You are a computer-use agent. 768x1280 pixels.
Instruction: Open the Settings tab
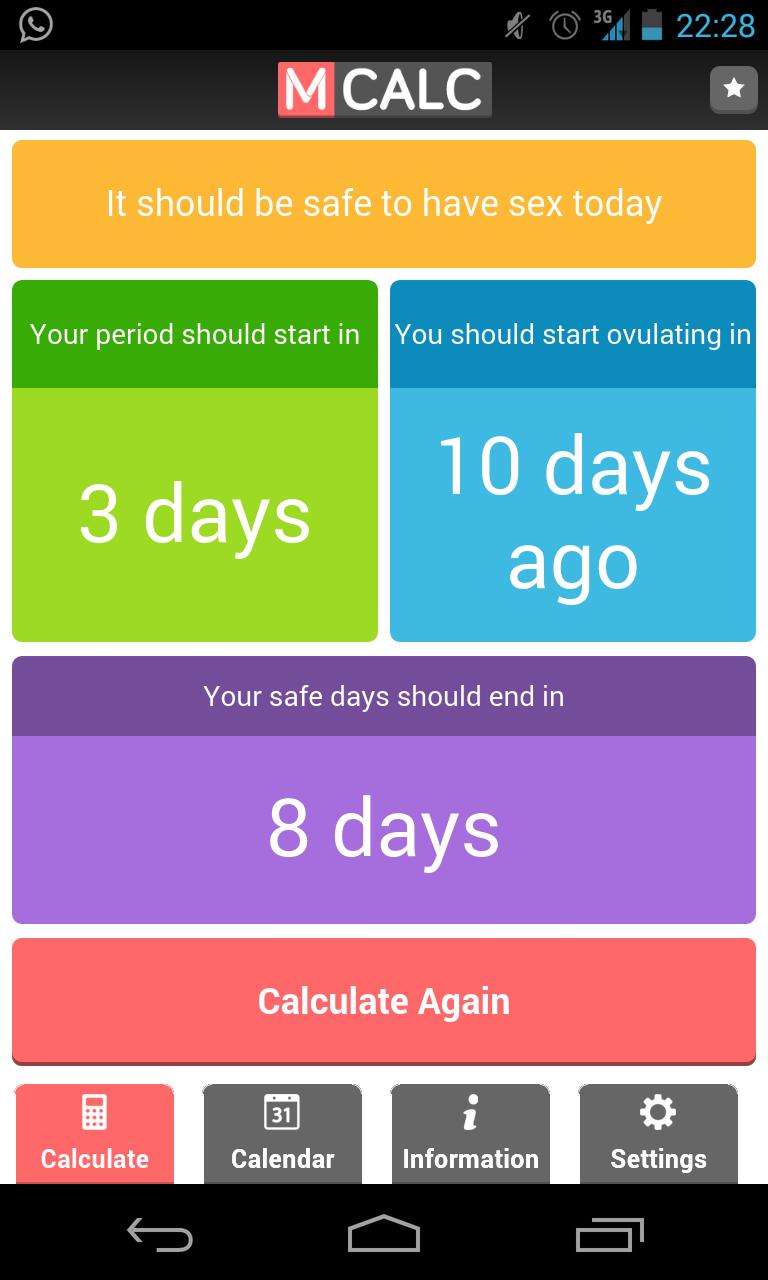(658, 1134)
